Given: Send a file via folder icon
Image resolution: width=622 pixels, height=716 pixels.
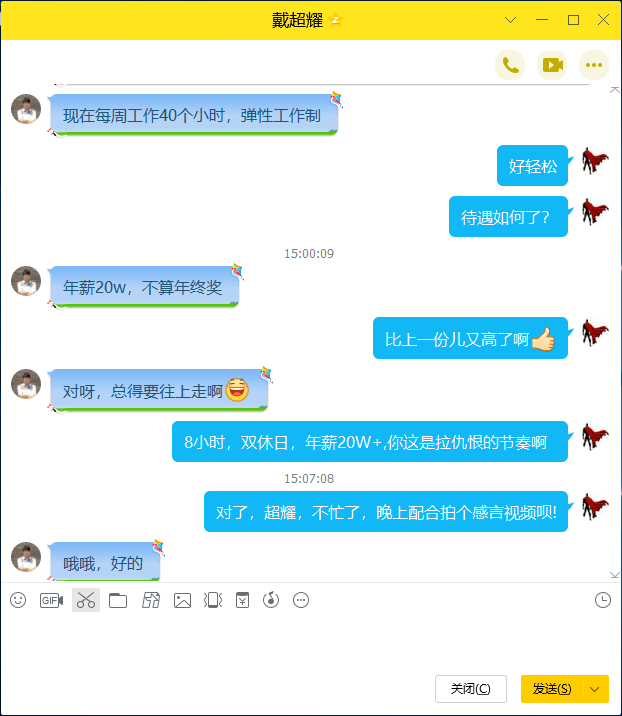Looking at the screenshot, I should click(118, 600).
